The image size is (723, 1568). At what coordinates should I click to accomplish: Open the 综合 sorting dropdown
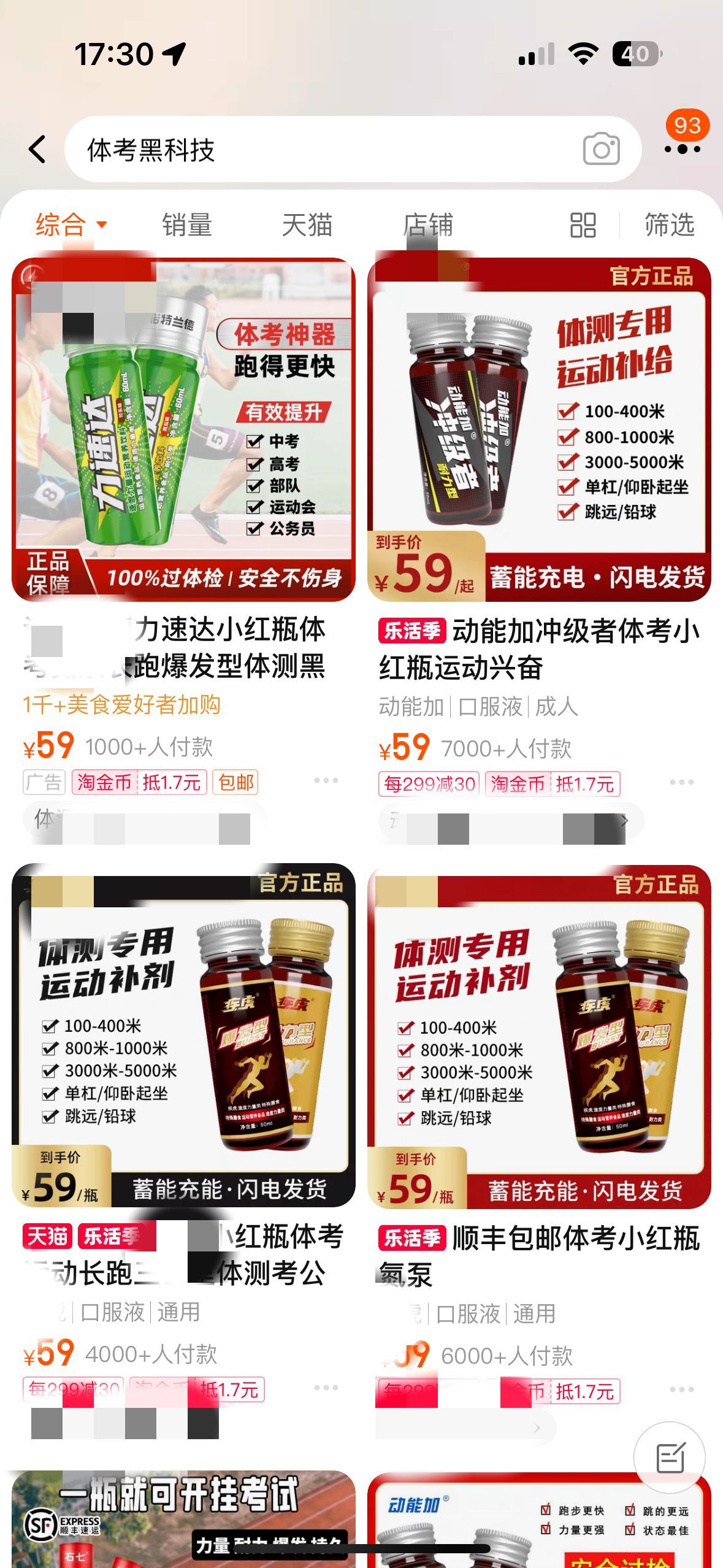point(71,225)
